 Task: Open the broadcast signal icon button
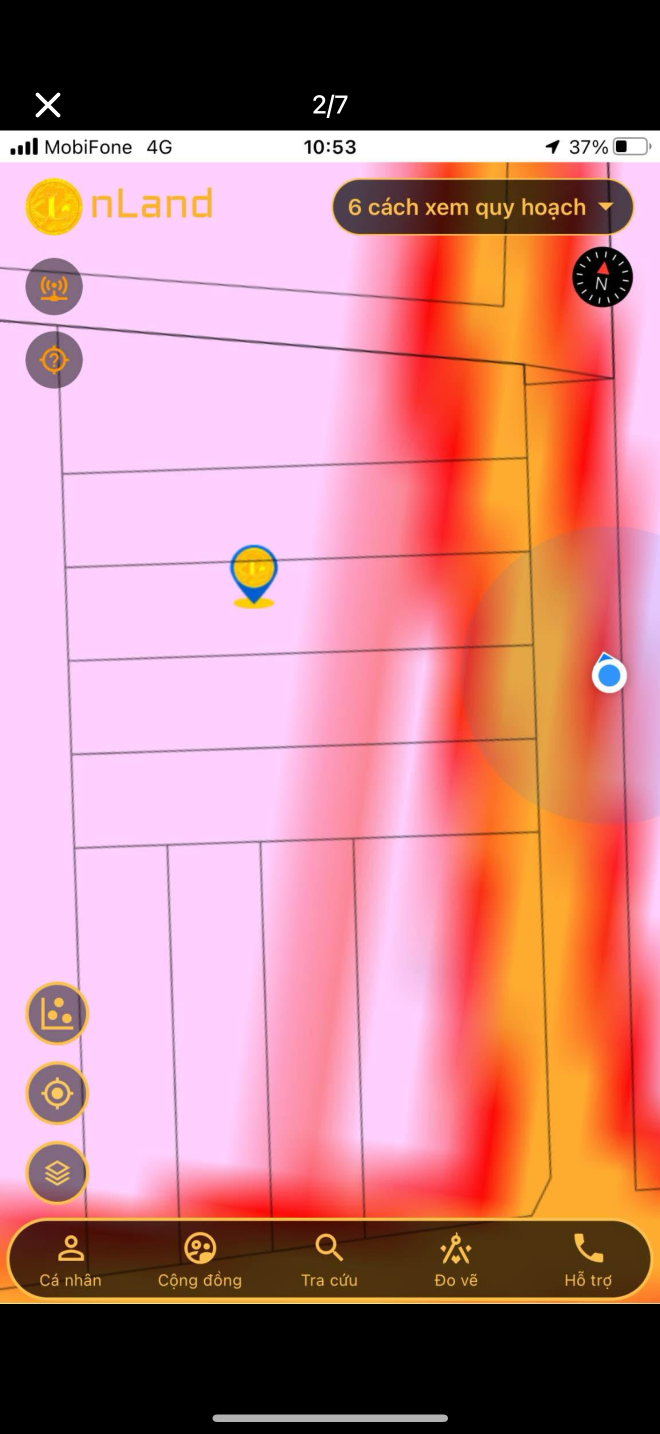pyautogui.click(x=54, y=287)
